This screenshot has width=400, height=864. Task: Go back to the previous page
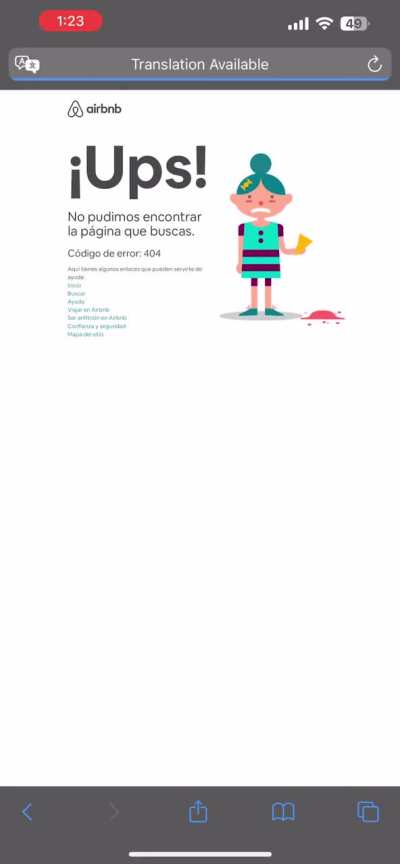(x=27, y=812)
